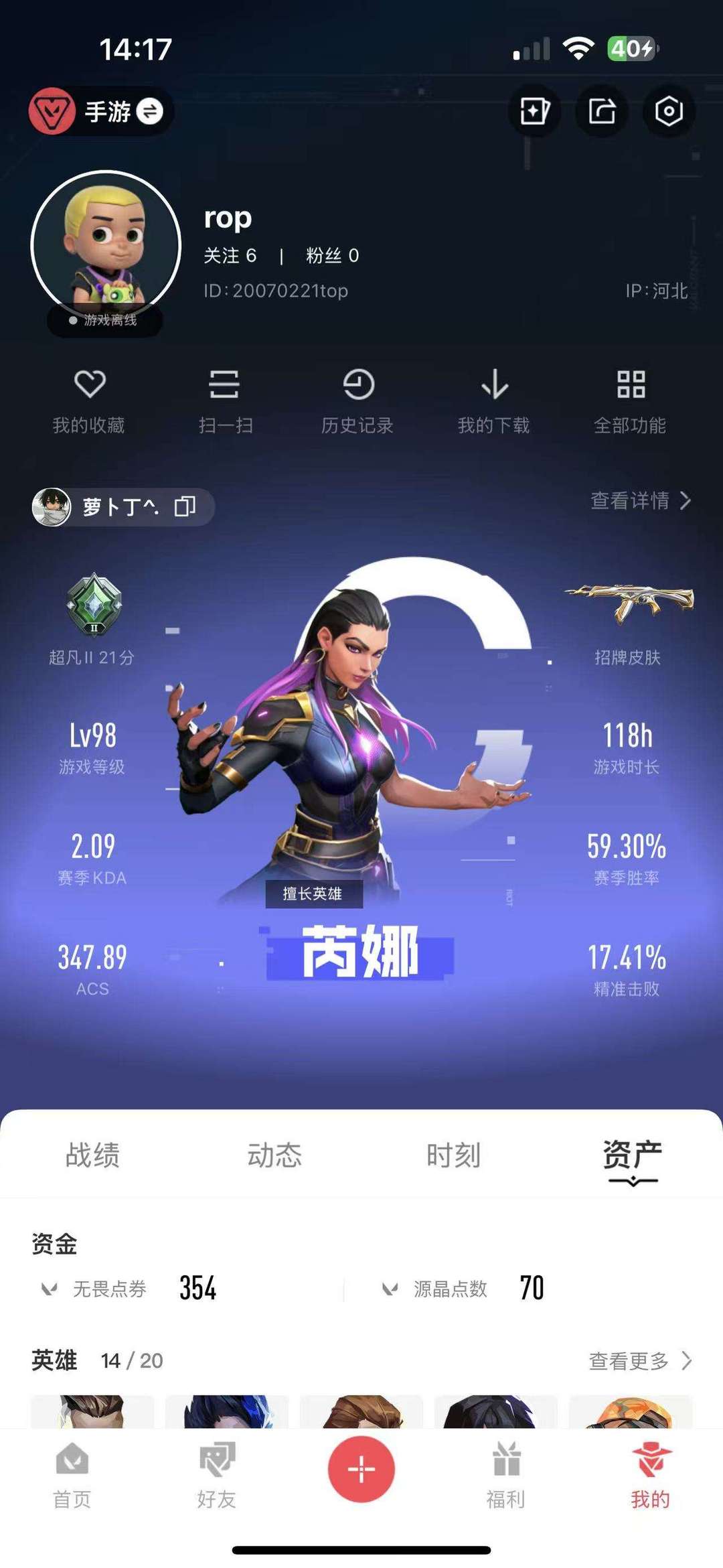The height and width of the screenshot is (1568, 723).
Task: Go to 首页 home tab
Action: 72,1477
